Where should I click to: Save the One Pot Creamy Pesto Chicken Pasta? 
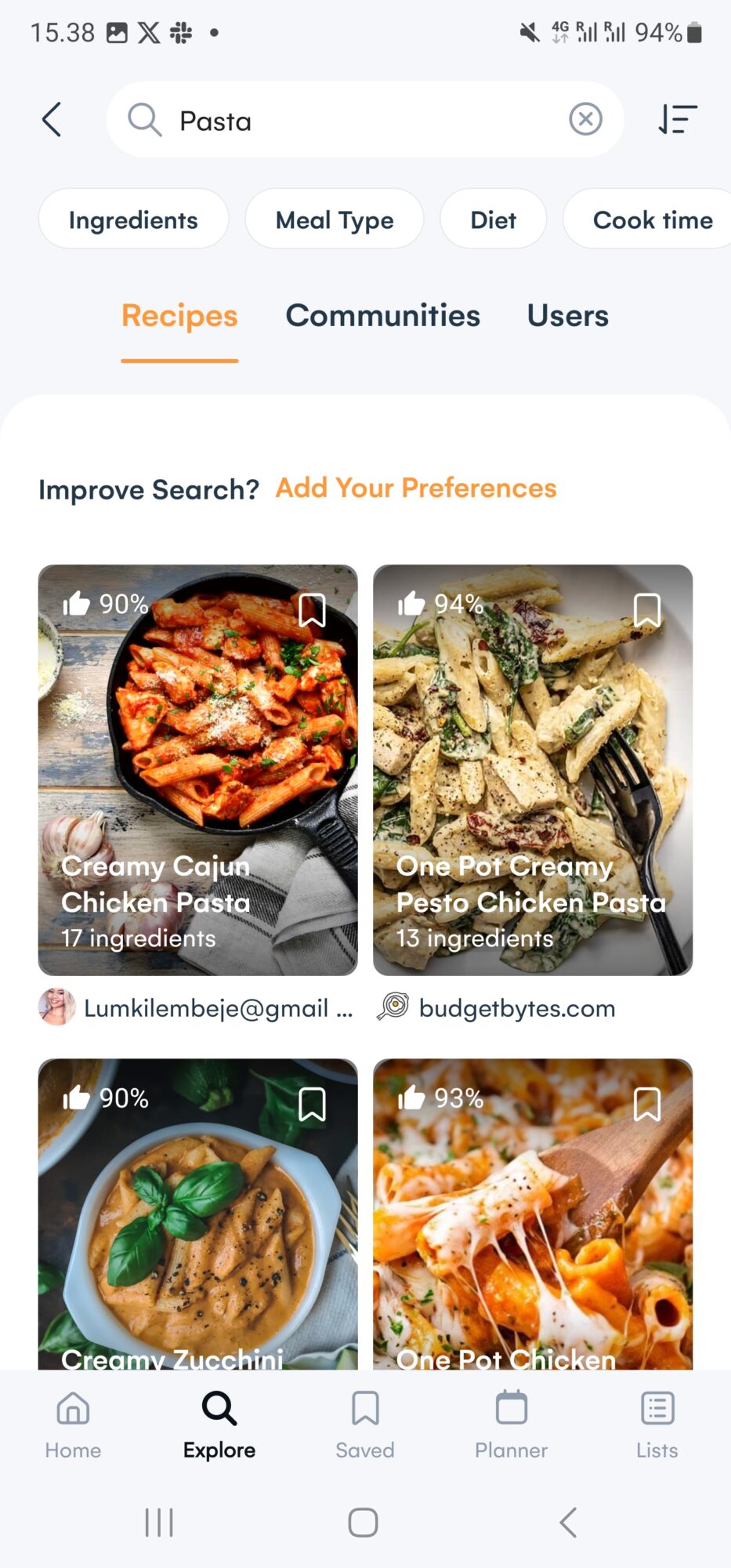[648, 609]
